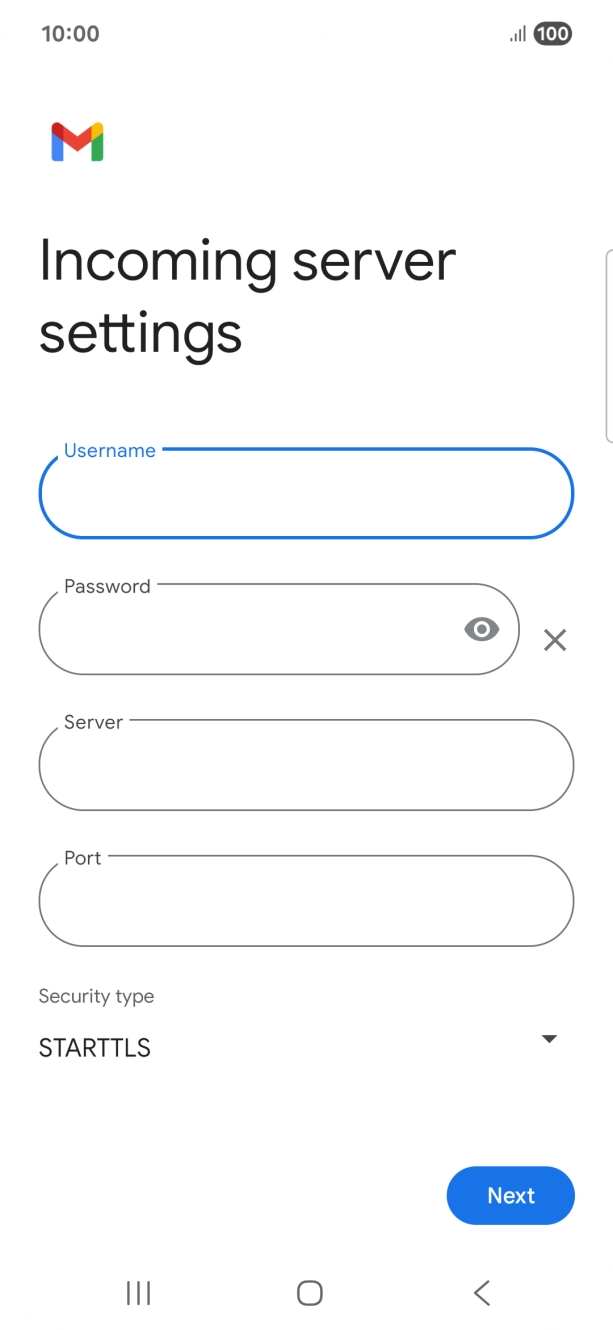Tap the Password input field
The height and width of the screenshot is (1330, 613).
pyautogui.click(x=279, y=629)
